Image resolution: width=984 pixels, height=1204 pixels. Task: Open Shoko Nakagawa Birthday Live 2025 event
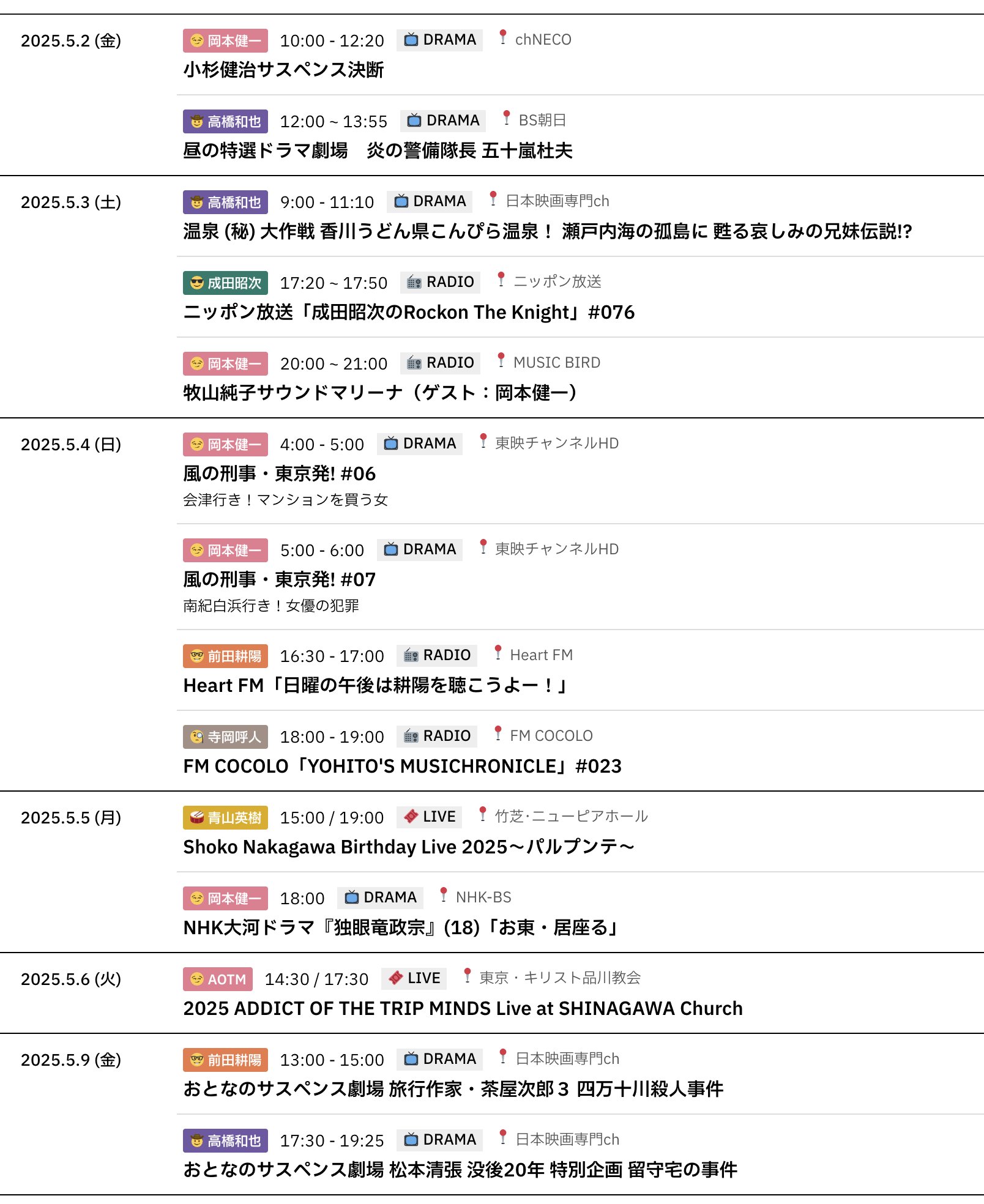tap(408, 847)
